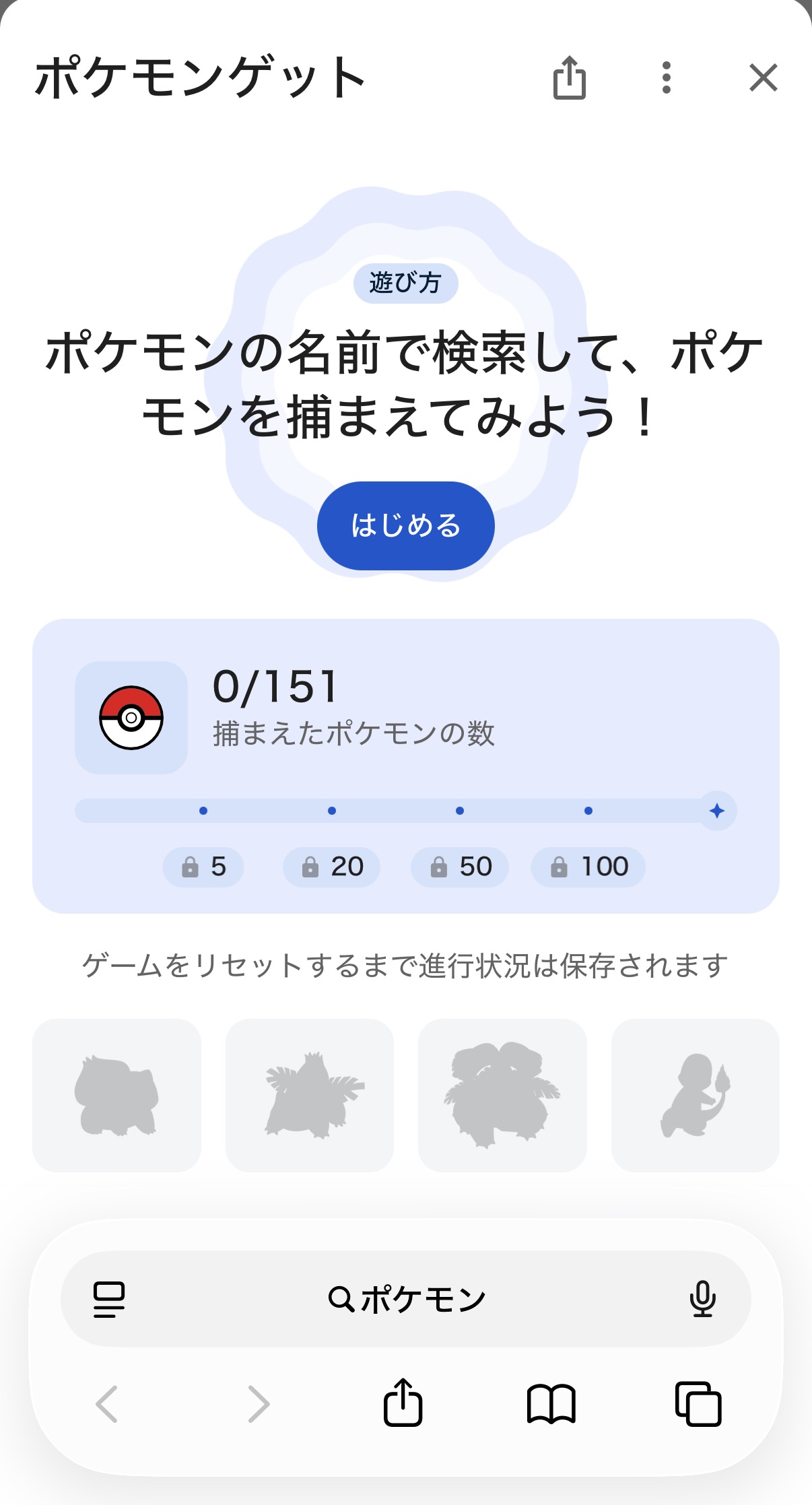Screen dimensions: 812x1505
Task: Start voice search with the microphone
Action: 702,1299
